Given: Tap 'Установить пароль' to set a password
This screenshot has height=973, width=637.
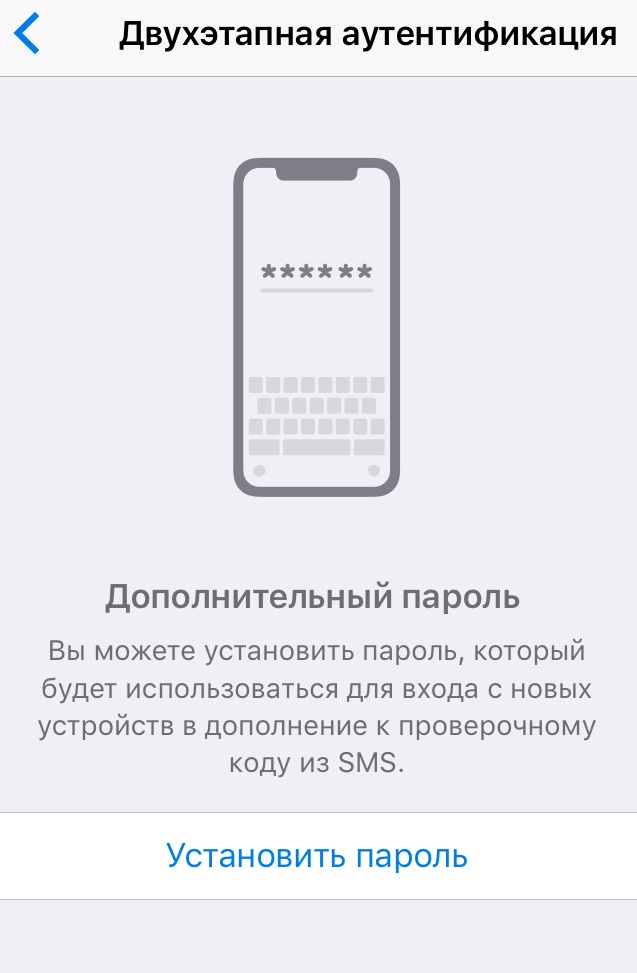Looking at the screenshot, I should (x=317, y=856).
